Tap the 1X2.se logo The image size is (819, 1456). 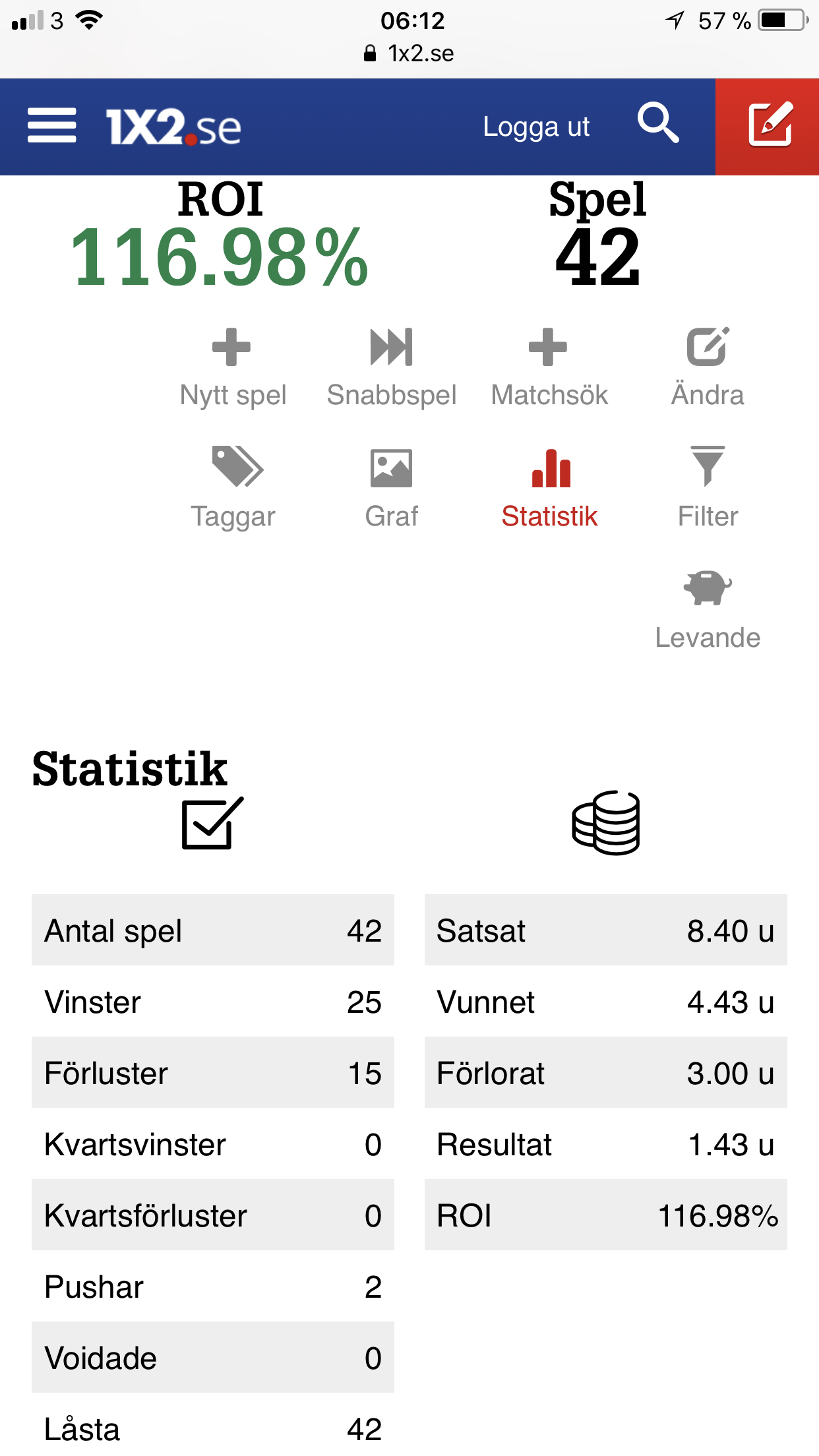[173, 127]
